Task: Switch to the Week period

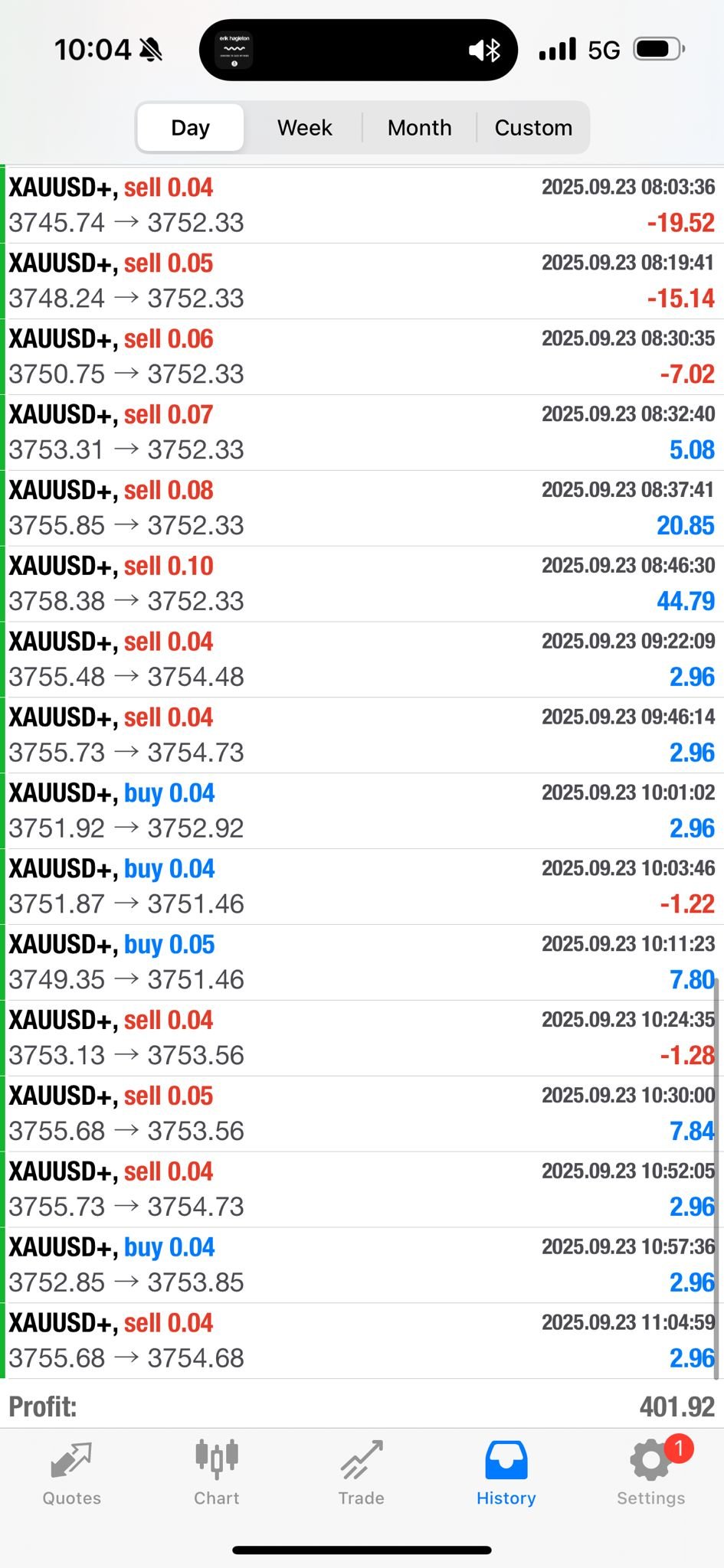Action: point(304,127)
